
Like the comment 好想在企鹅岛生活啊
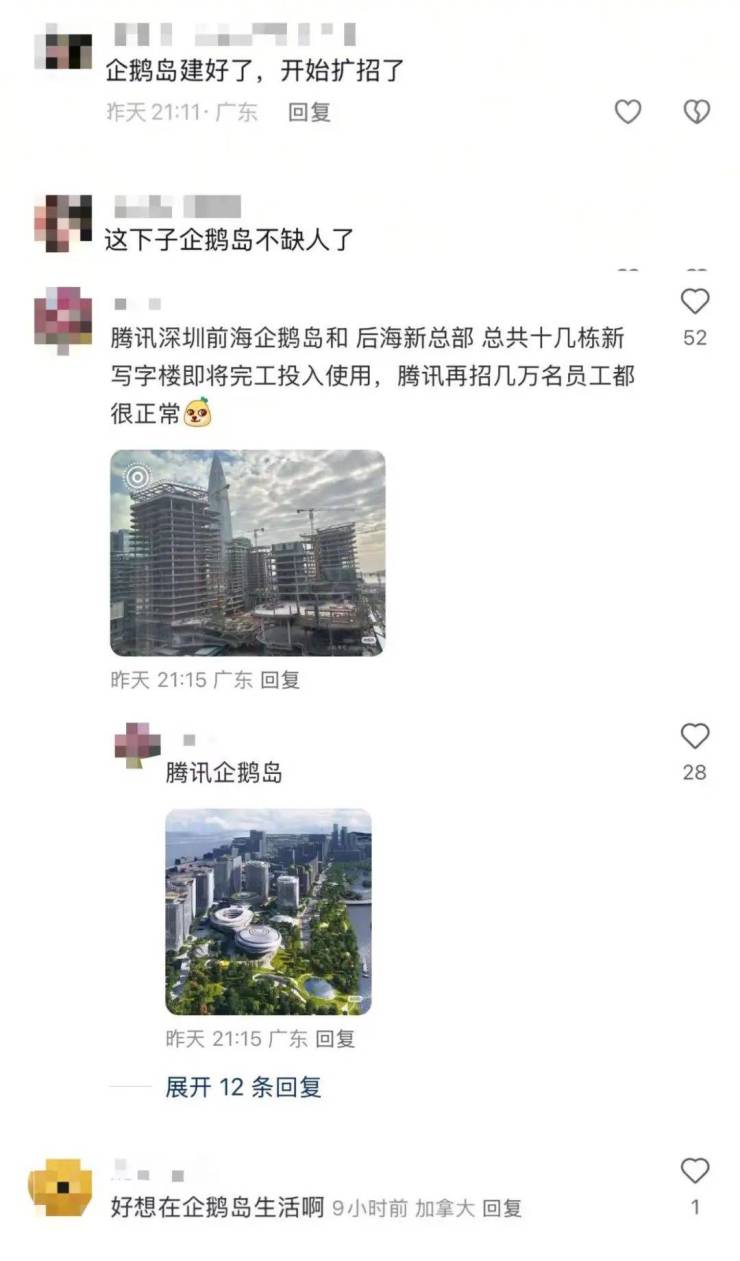[x=694, y=1171]
